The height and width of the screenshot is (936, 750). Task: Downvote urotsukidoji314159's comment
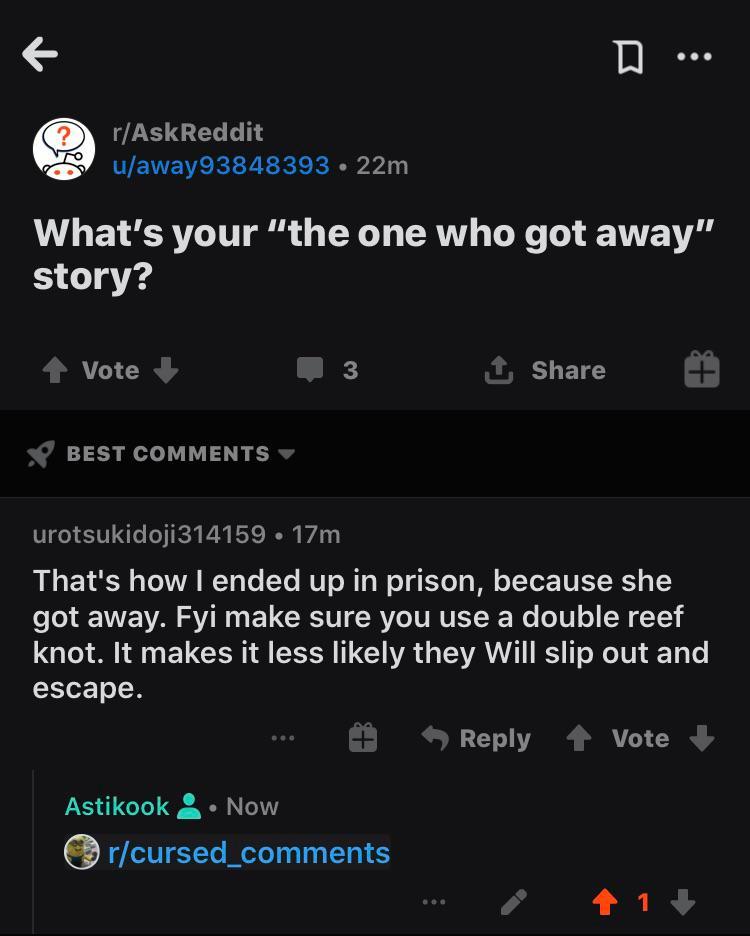702,739
